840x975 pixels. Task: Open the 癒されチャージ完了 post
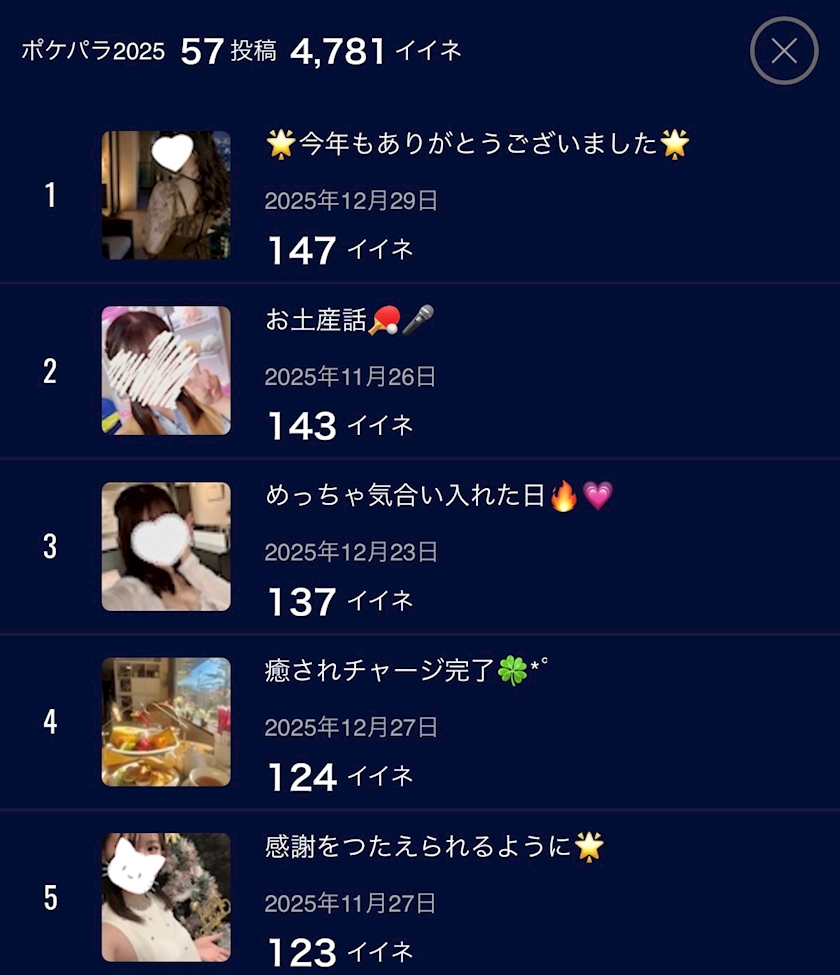[x=420, y=722]
